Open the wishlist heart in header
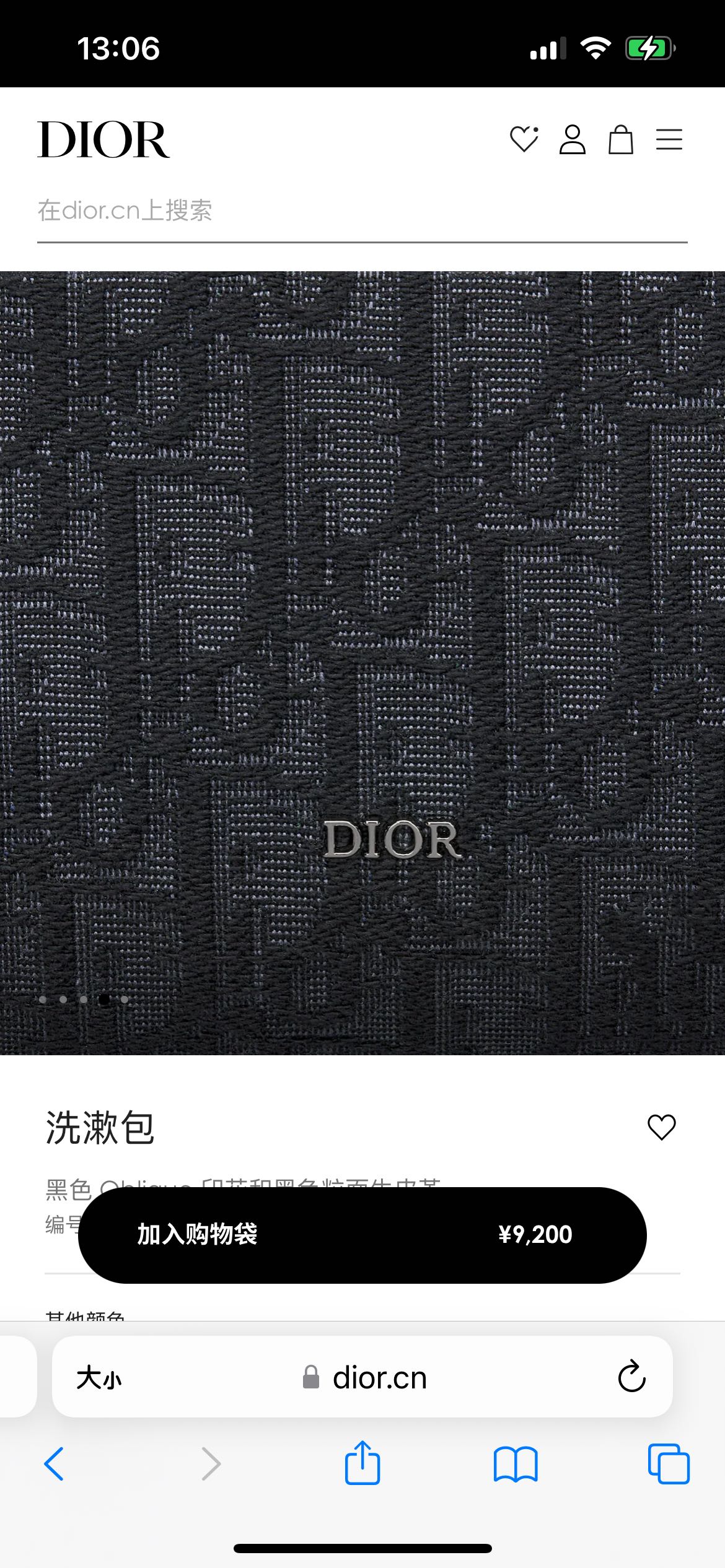 tap(524, 139)
